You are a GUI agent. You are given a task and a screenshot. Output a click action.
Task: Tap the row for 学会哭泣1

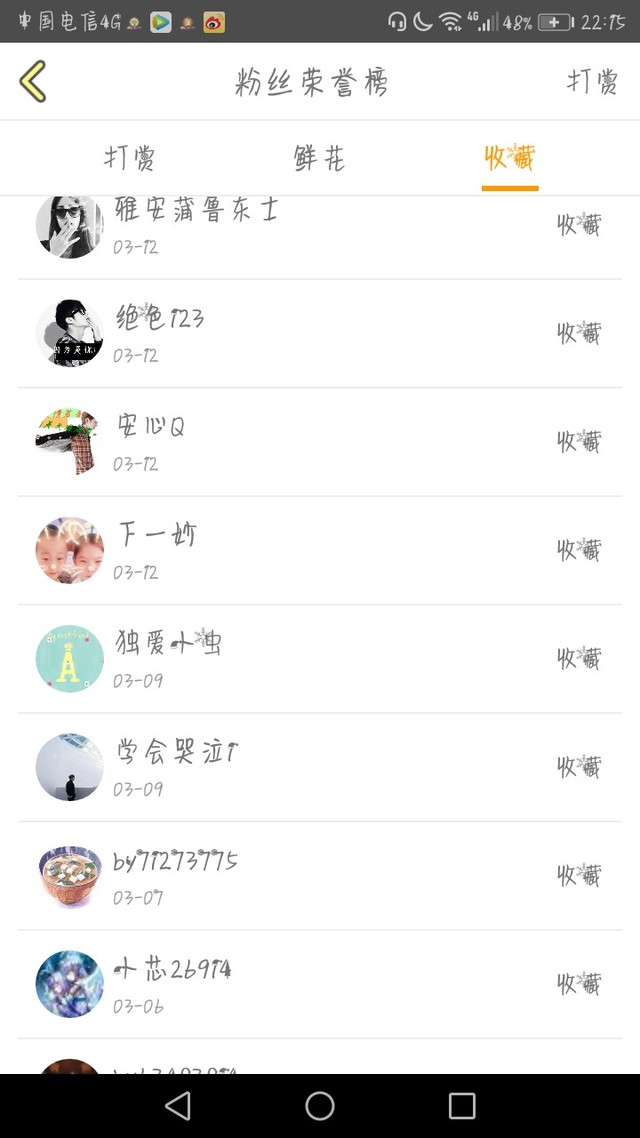(320, 767)
